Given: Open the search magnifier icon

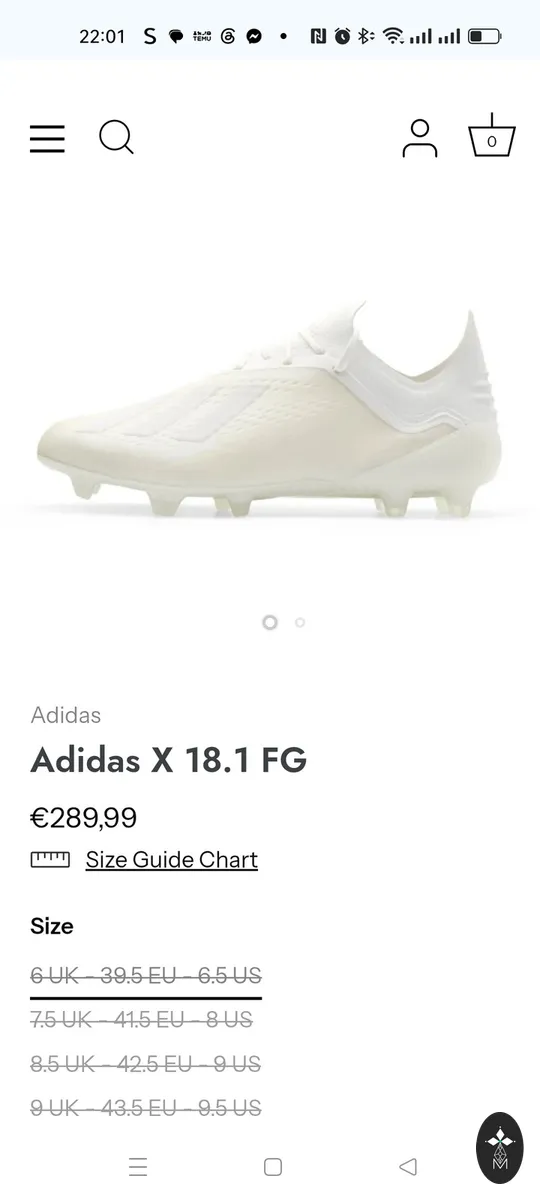Looking at the screenshot, I should click(116, 137).
